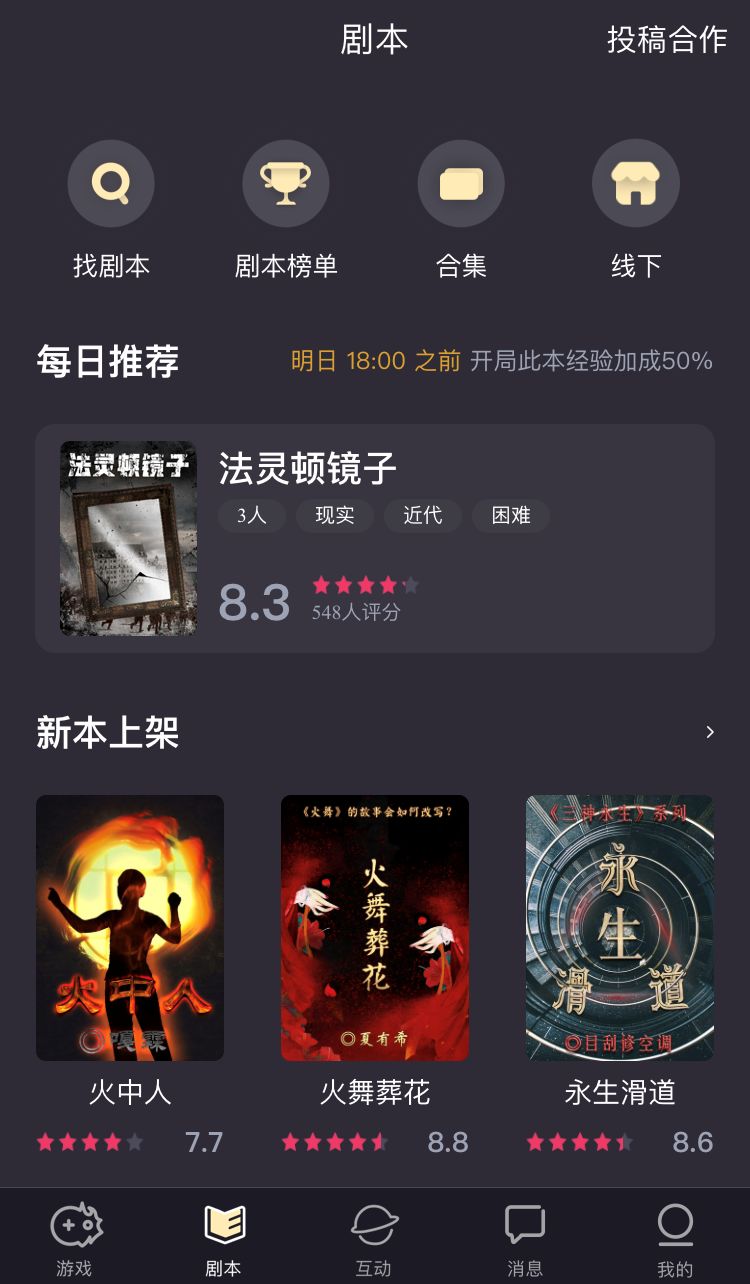Go to the 我的 profile tab
The height and width of the screenshot is (1284, 750).
click(x=675, y=1240)
